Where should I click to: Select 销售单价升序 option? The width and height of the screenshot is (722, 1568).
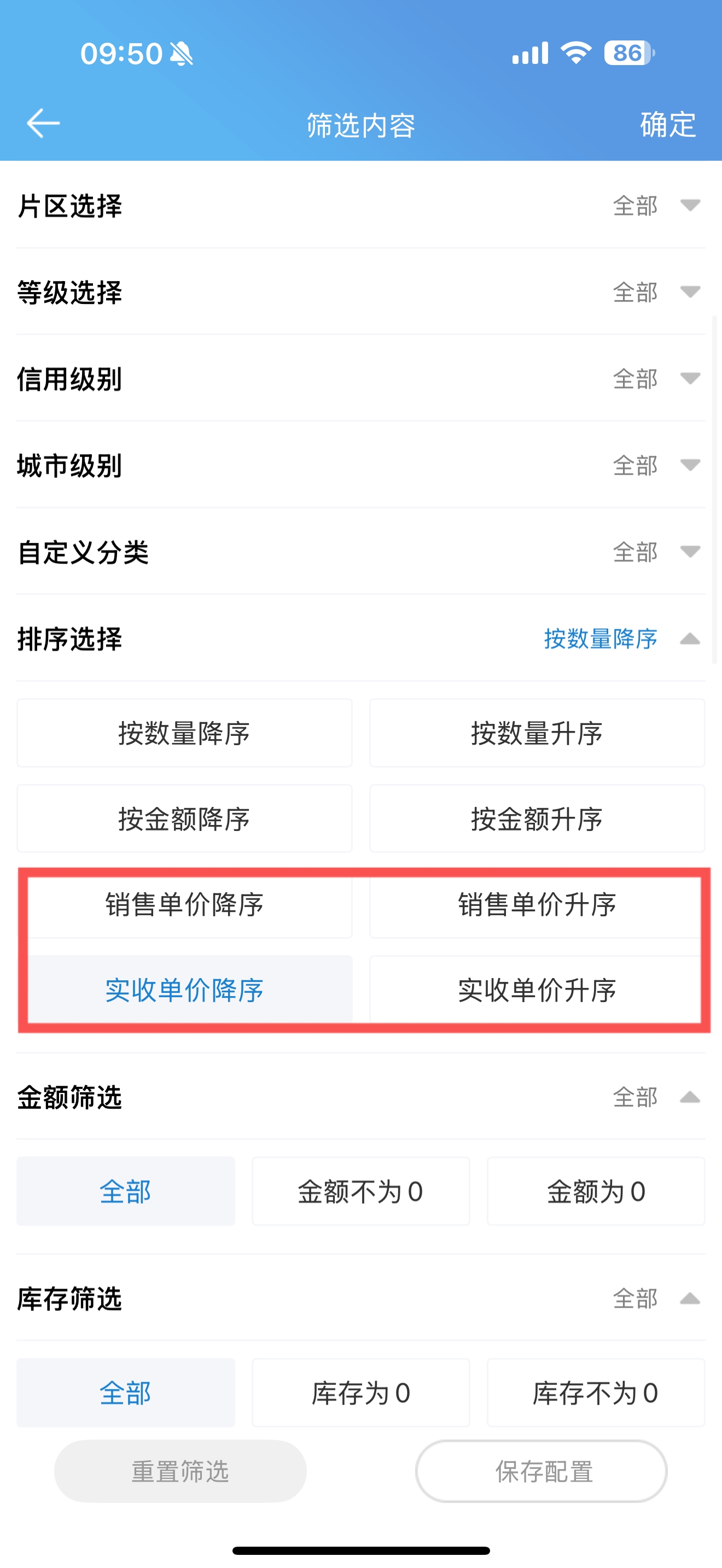[537, 904]
